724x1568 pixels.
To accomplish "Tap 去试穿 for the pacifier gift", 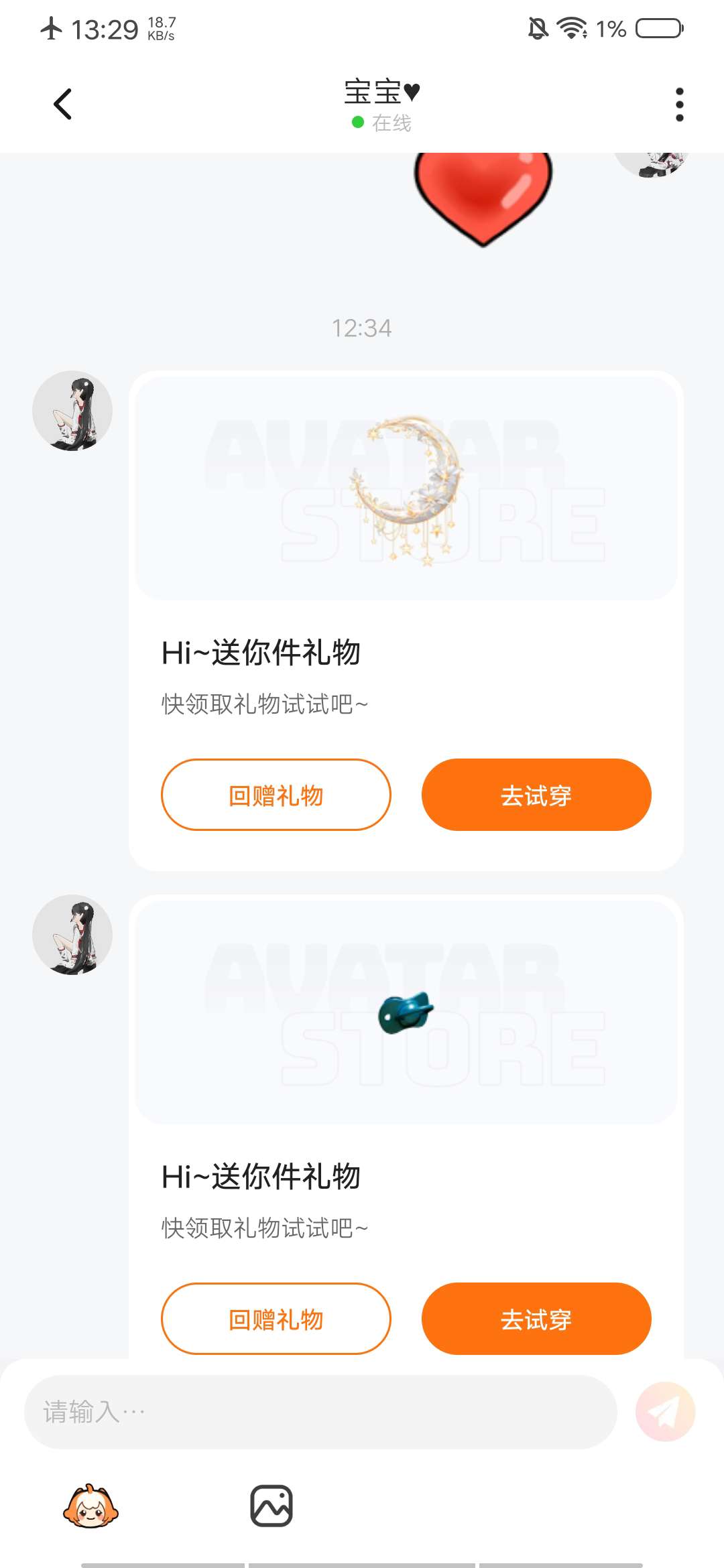I will pyautogui.click(x=536, y=1319).
